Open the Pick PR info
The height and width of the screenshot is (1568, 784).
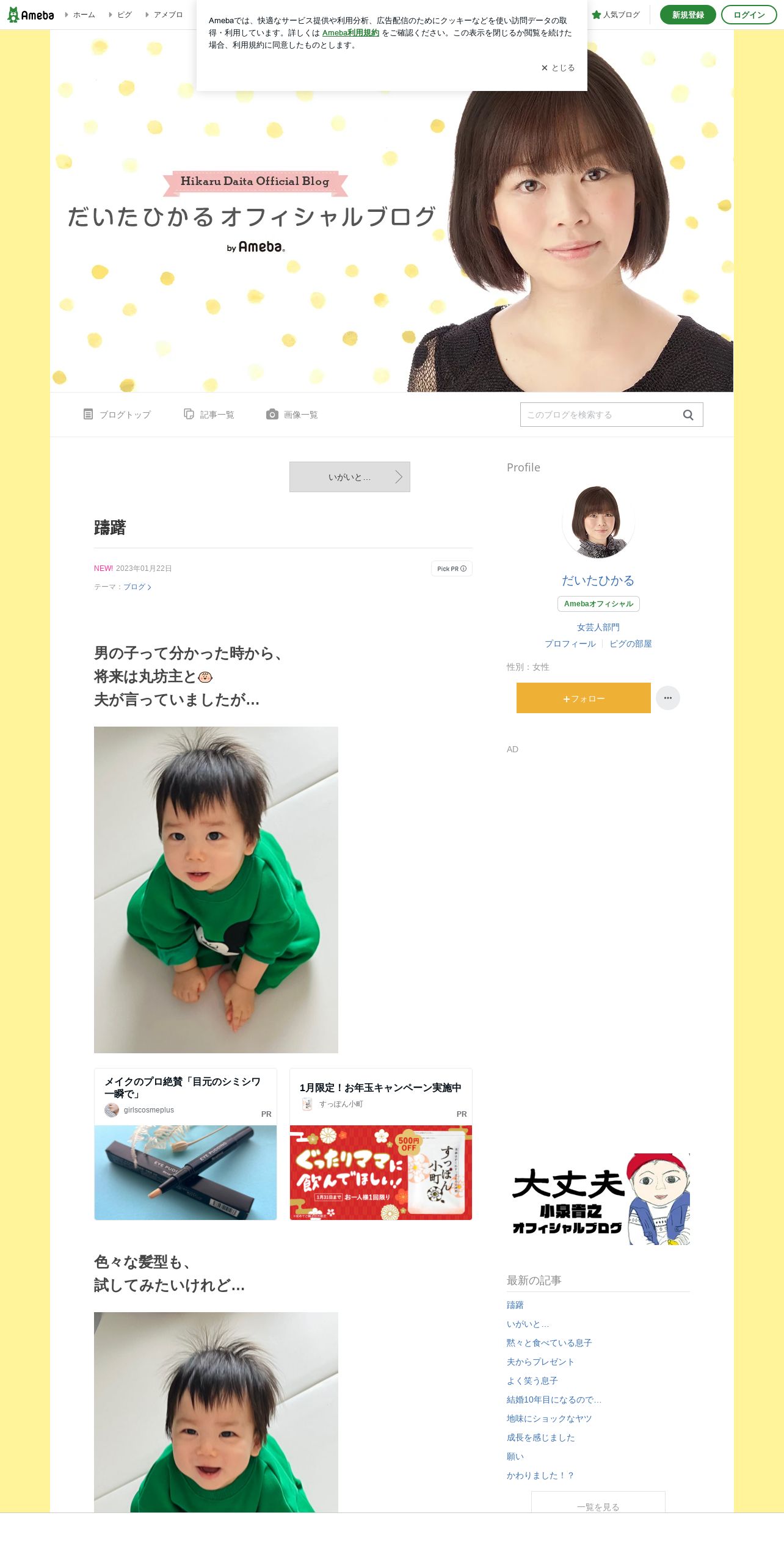(x=452, y=568)
